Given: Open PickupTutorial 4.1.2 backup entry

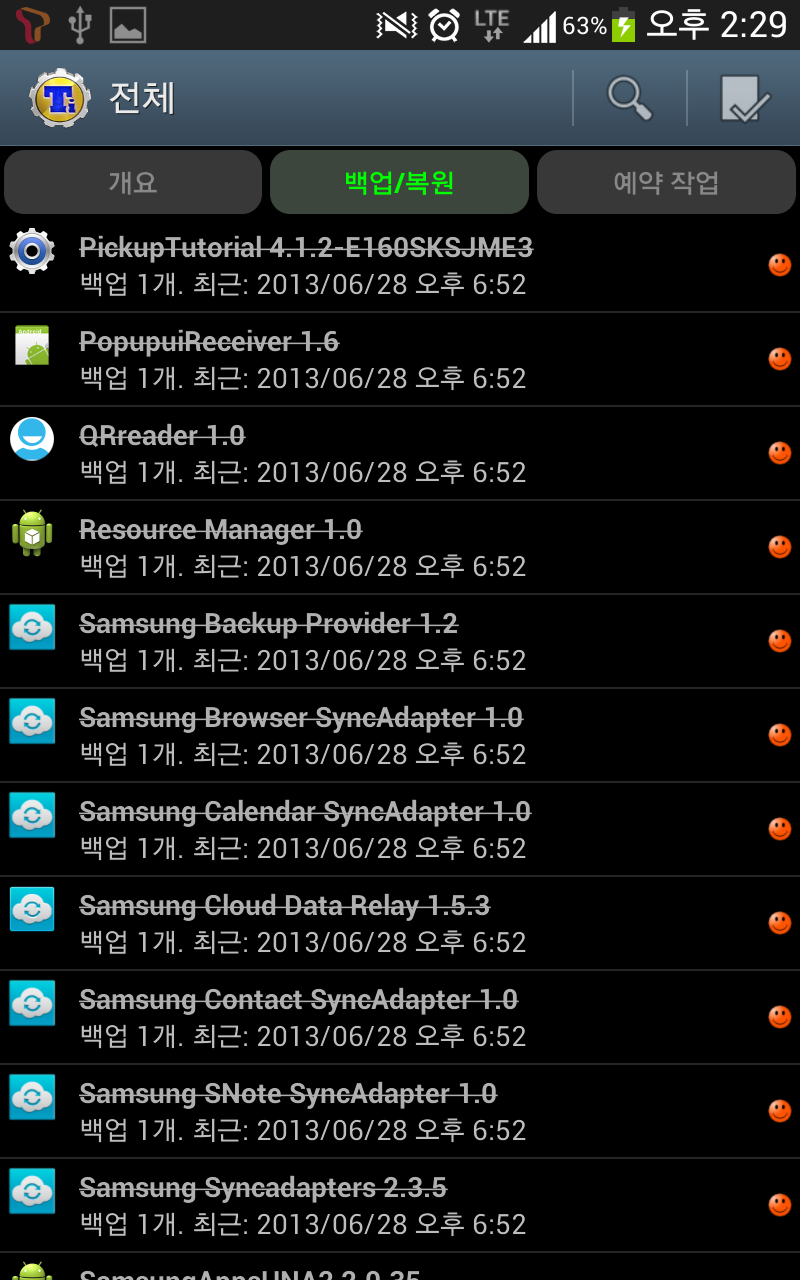Looking at the screenshot, I should (400, 266).
